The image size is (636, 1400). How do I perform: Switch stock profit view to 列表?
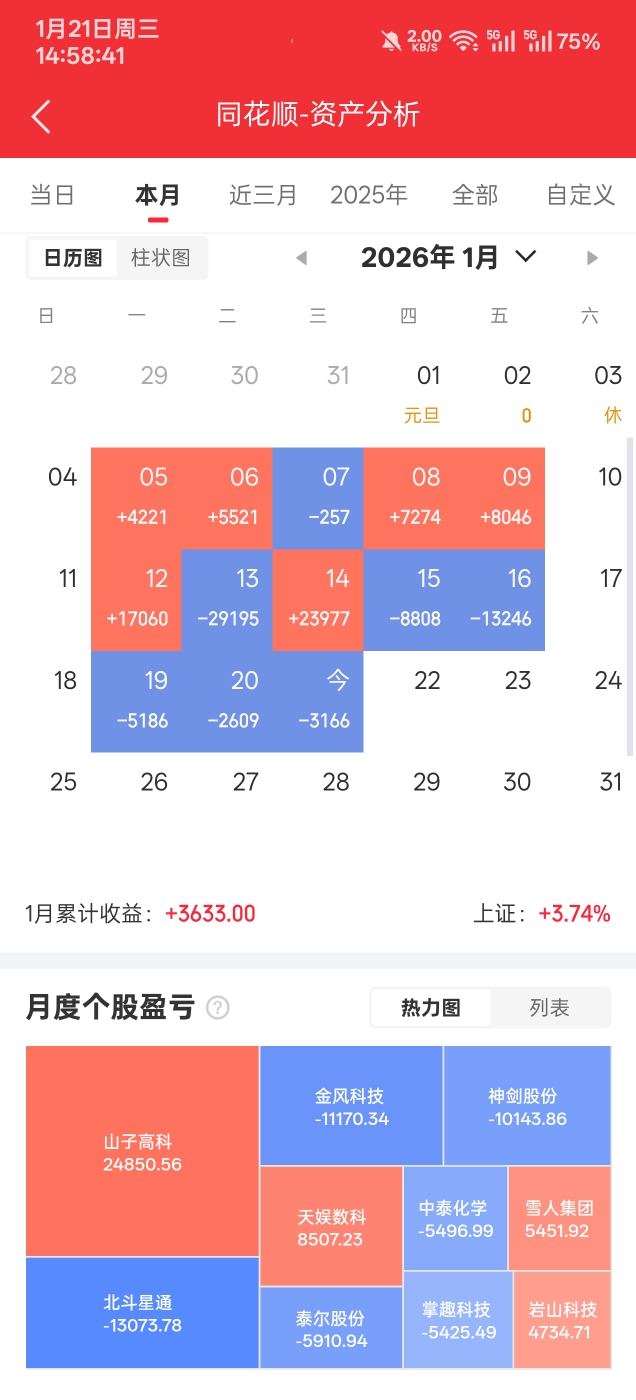tap(549, 1008)
